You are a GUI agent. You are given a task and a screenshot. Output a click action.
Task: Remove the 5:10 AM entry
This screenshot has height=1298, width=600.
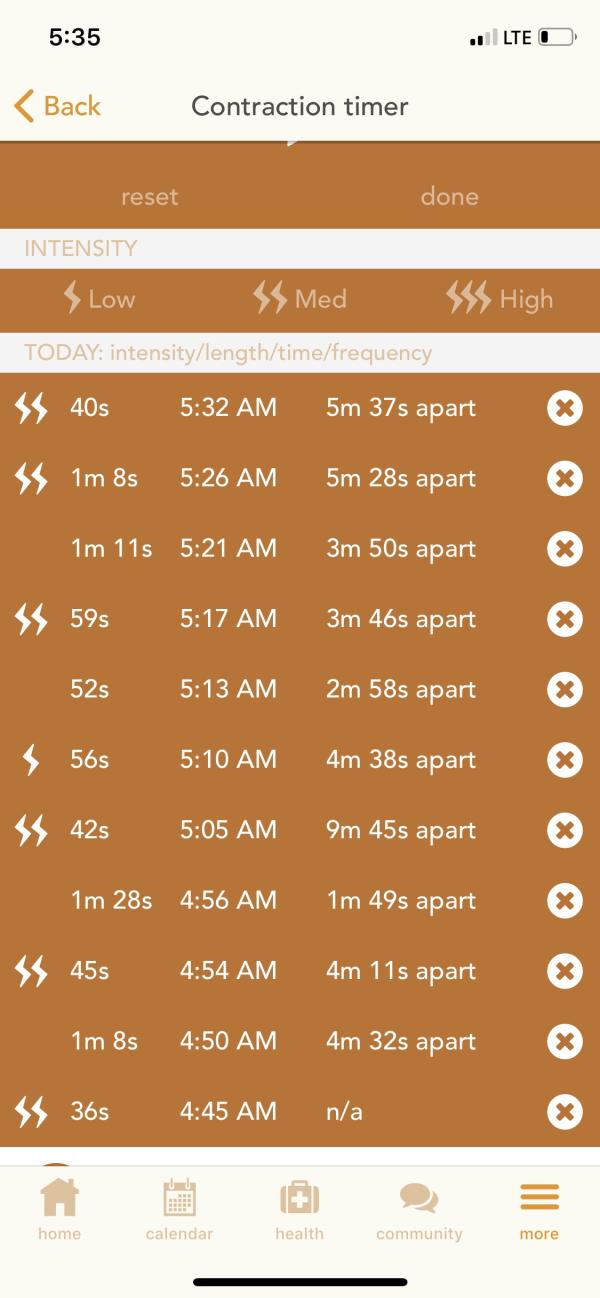(564, 760)
